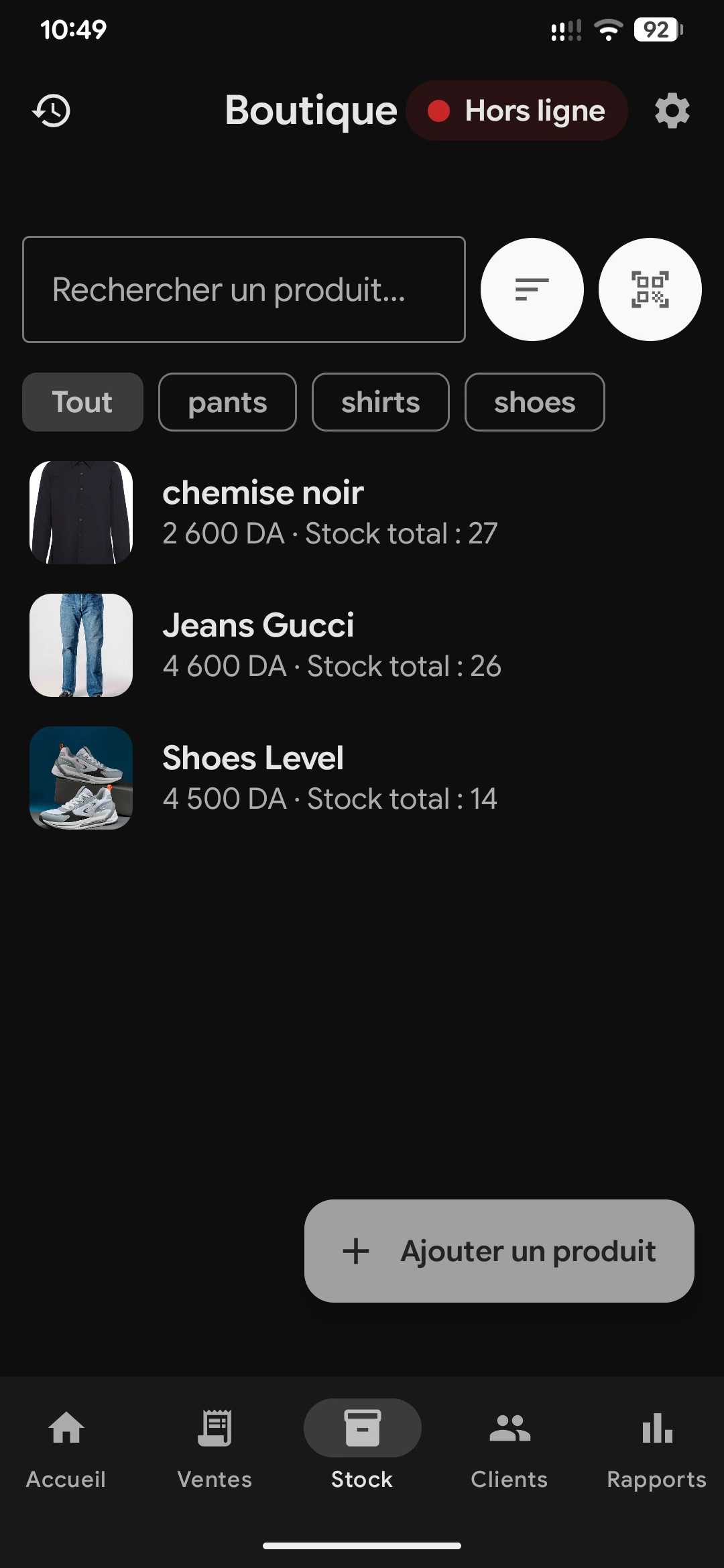Open the chemise noir product
The image size is (724, 1568).
(362, 513)
